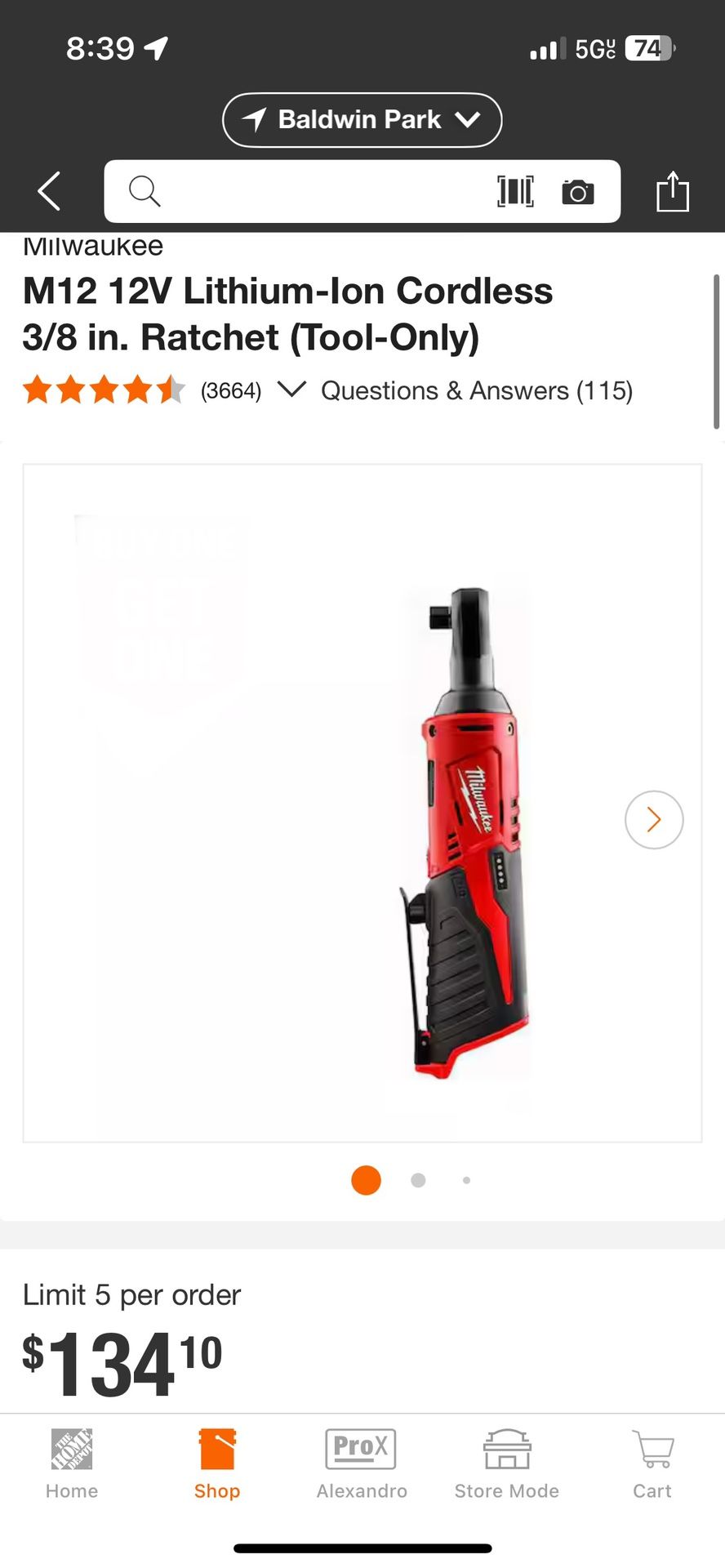Expand the star ratings breakdown chevron
The width and height of the screenshot is (725, 1568).
coord(291,390)
